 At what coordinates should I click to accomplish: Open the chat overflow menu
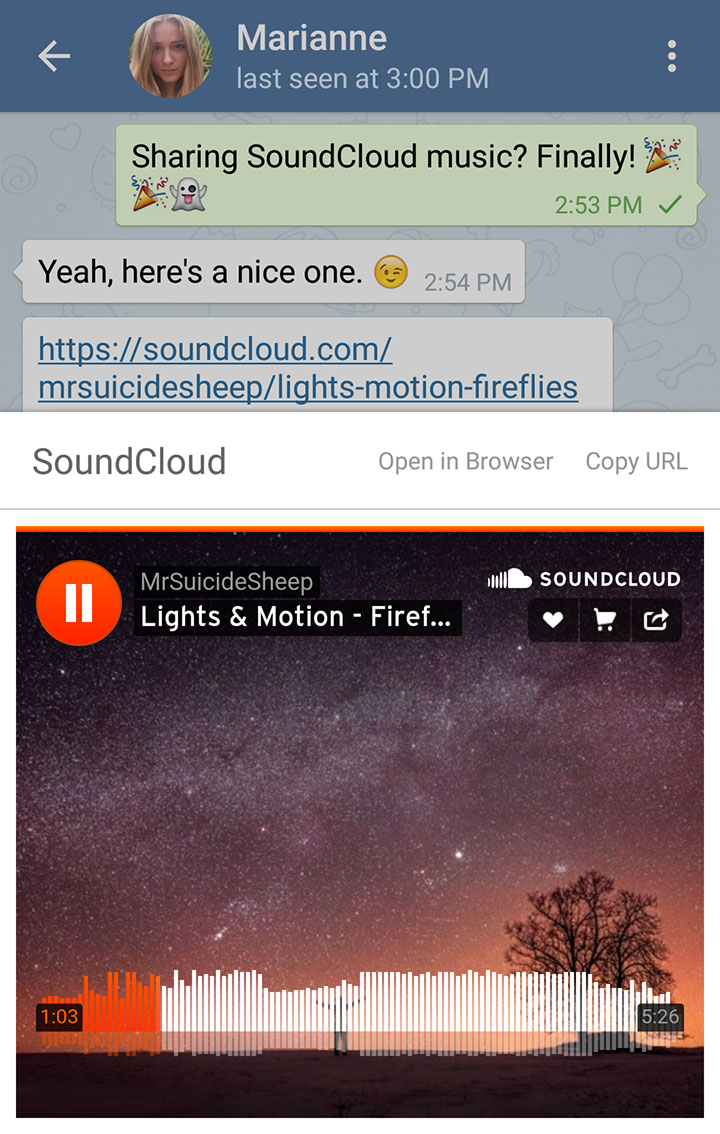click(671, 56)
